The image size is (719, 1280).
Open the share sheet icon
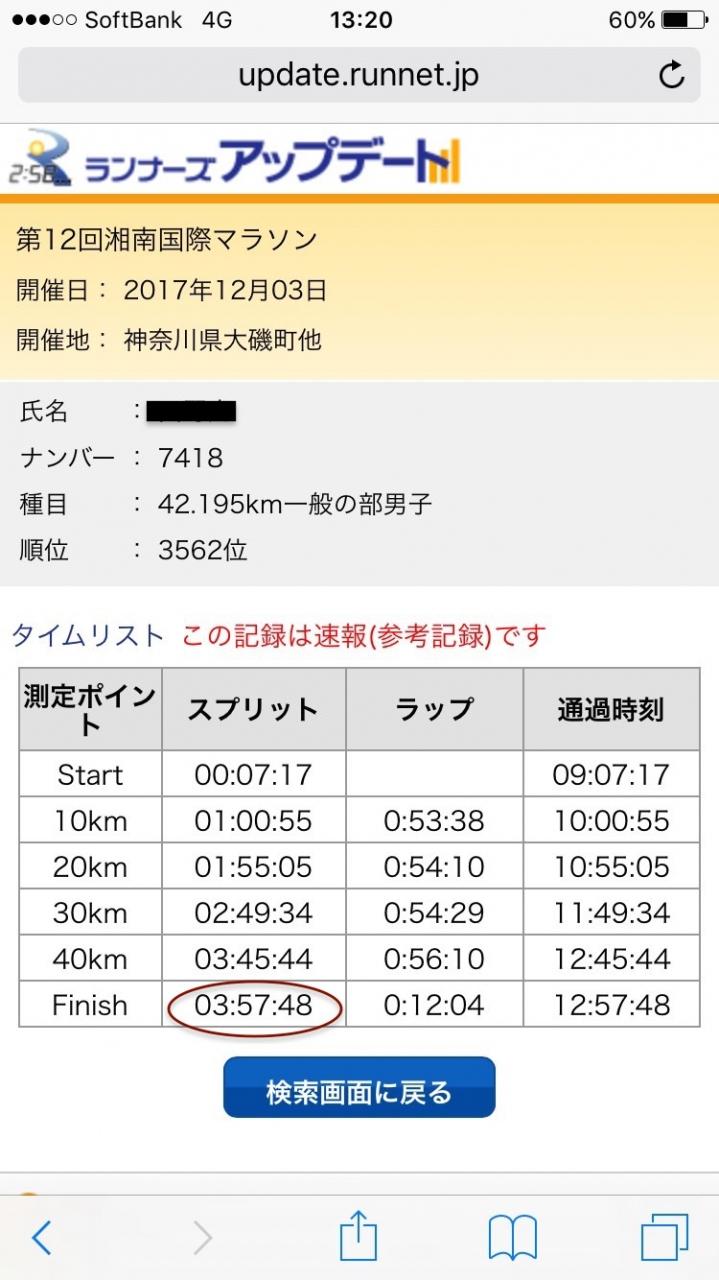click(358, 1236)
